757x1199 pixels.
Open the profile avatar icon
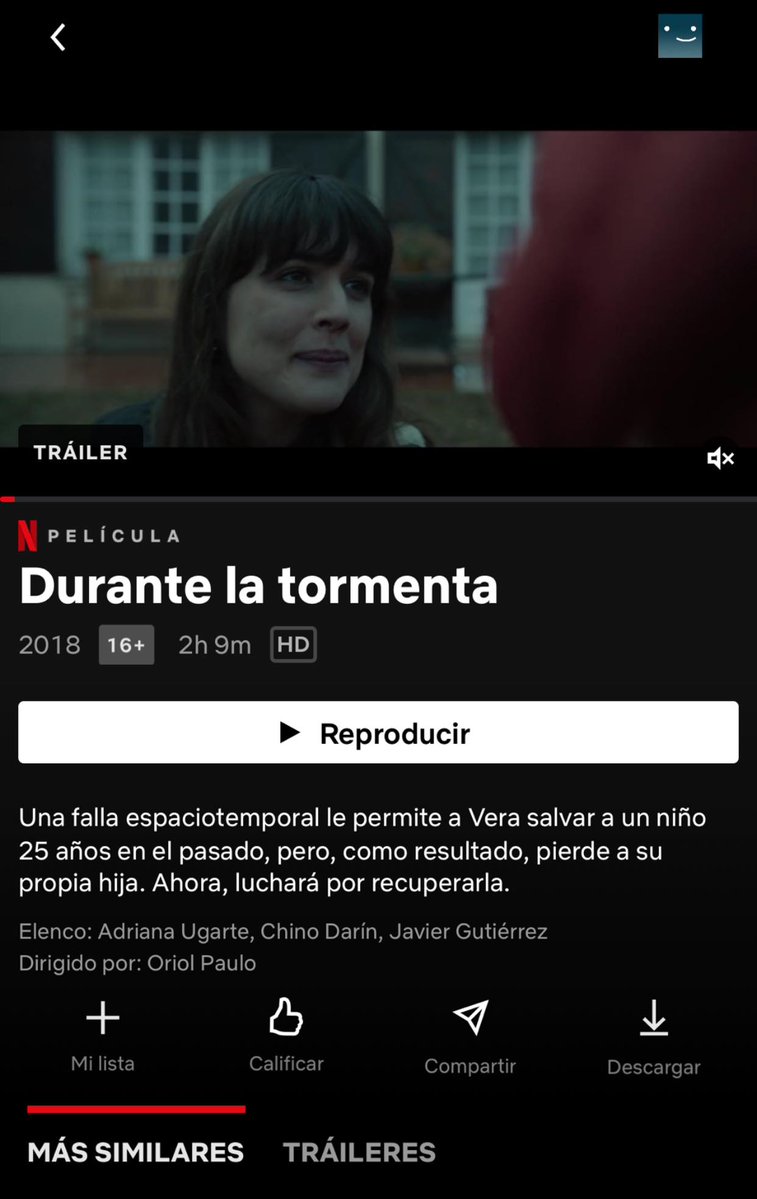(x=679, y=36)
